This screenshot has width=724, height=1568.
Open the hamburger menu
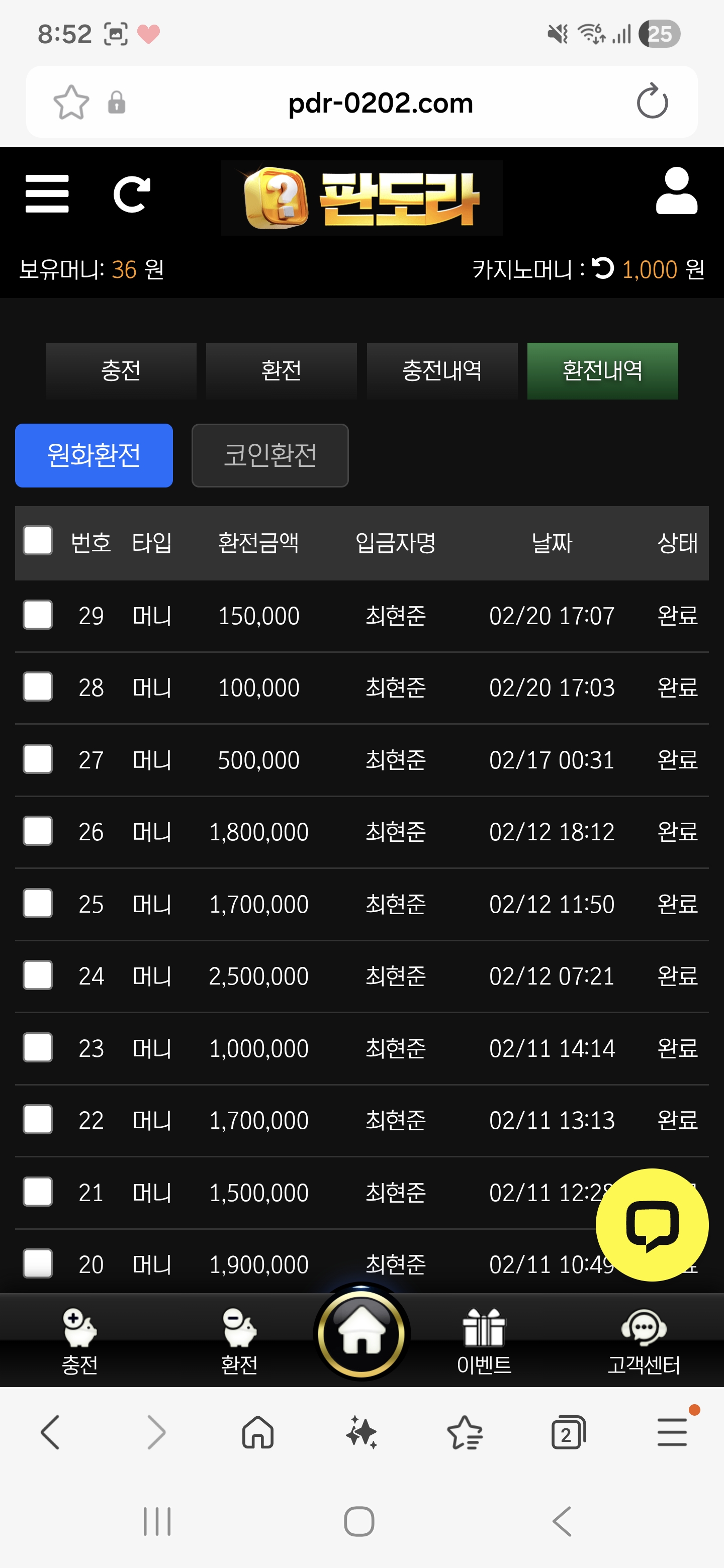coord(47,193)
